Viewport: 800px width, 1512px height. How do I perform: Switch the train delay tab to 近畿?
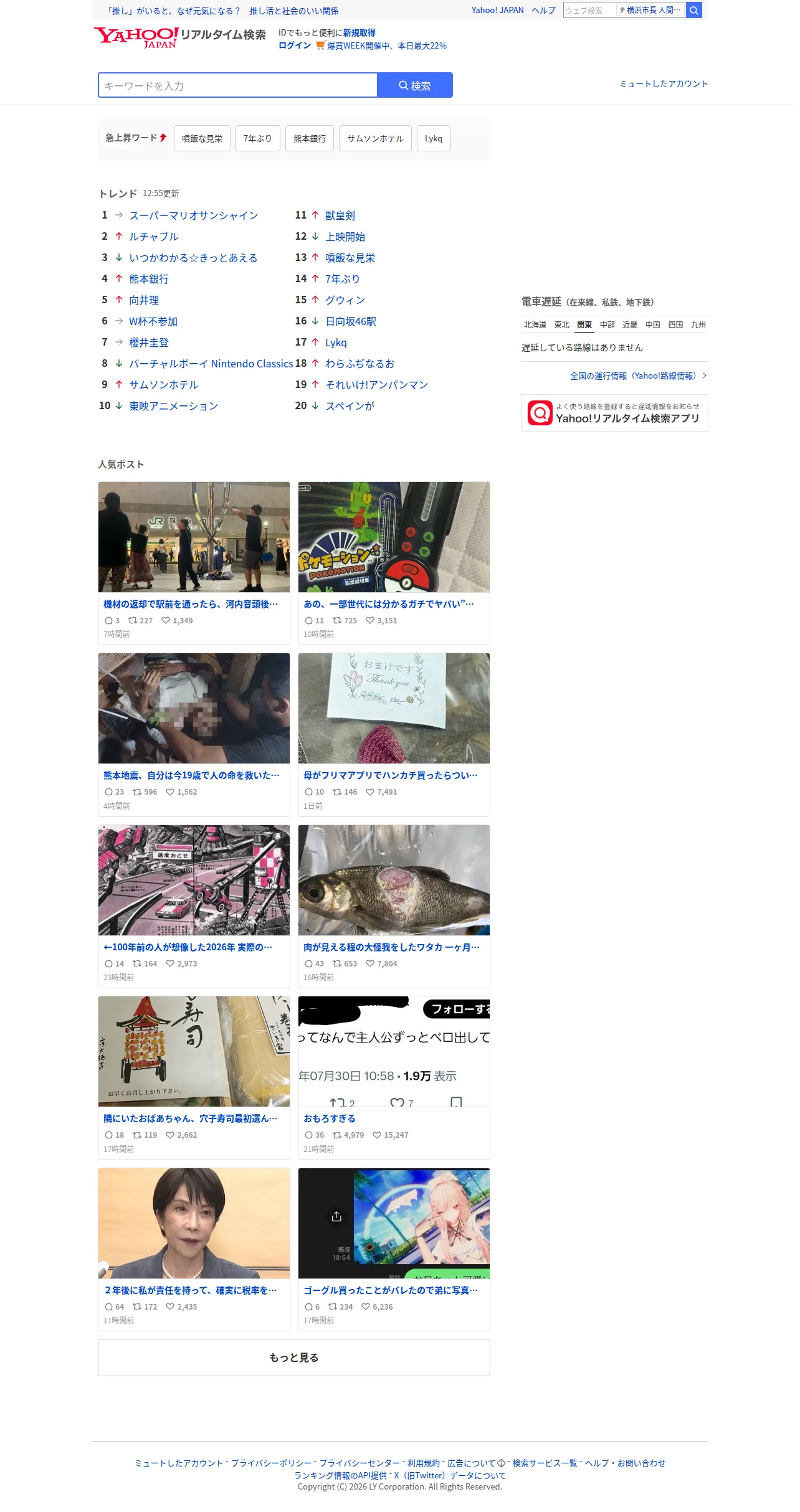(x=630, y=324)
